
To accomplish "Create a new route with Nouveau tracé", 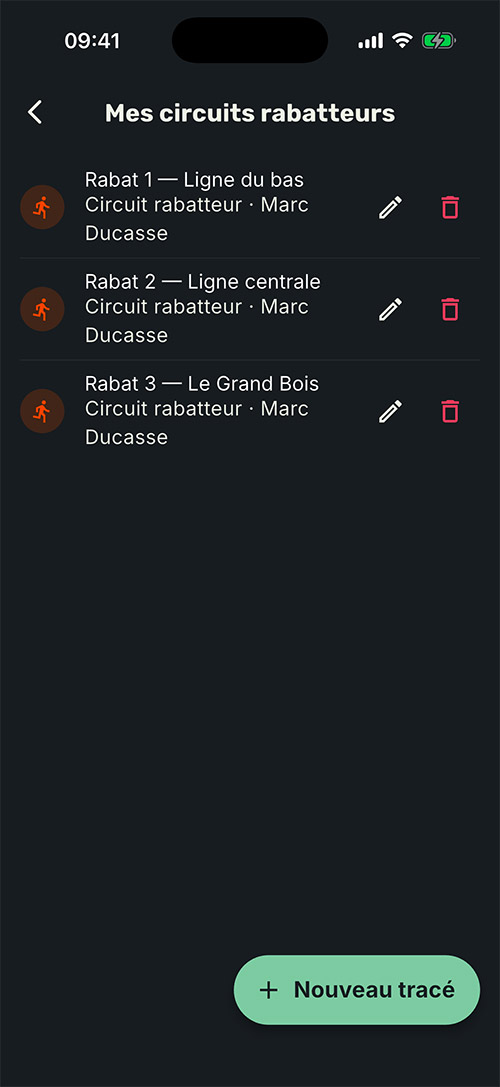I will pos(356,990).
